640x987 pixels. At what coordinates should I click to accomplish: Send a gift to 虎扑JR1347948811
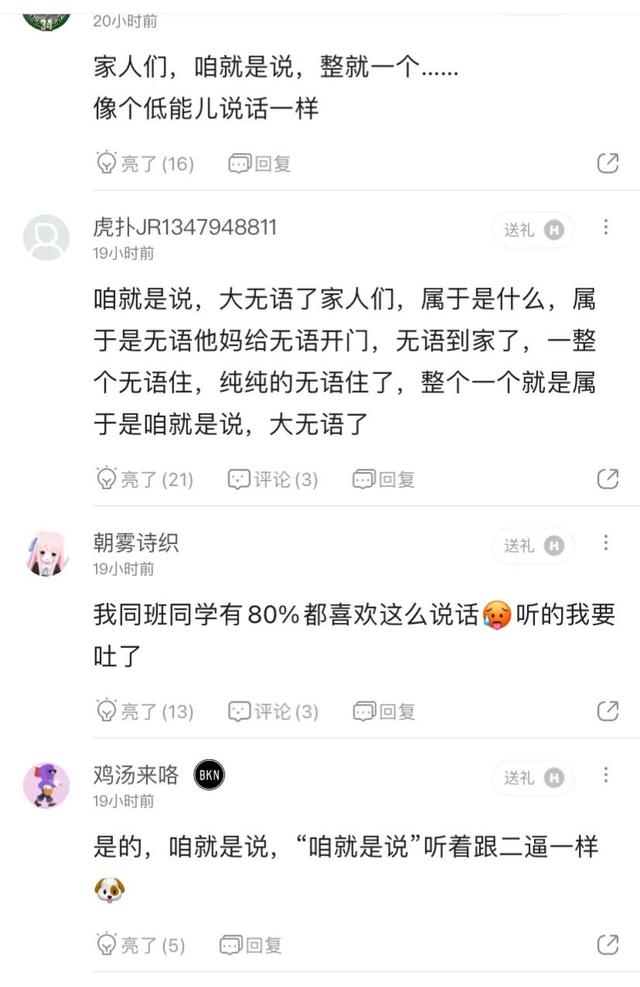[x=533, y=230]
